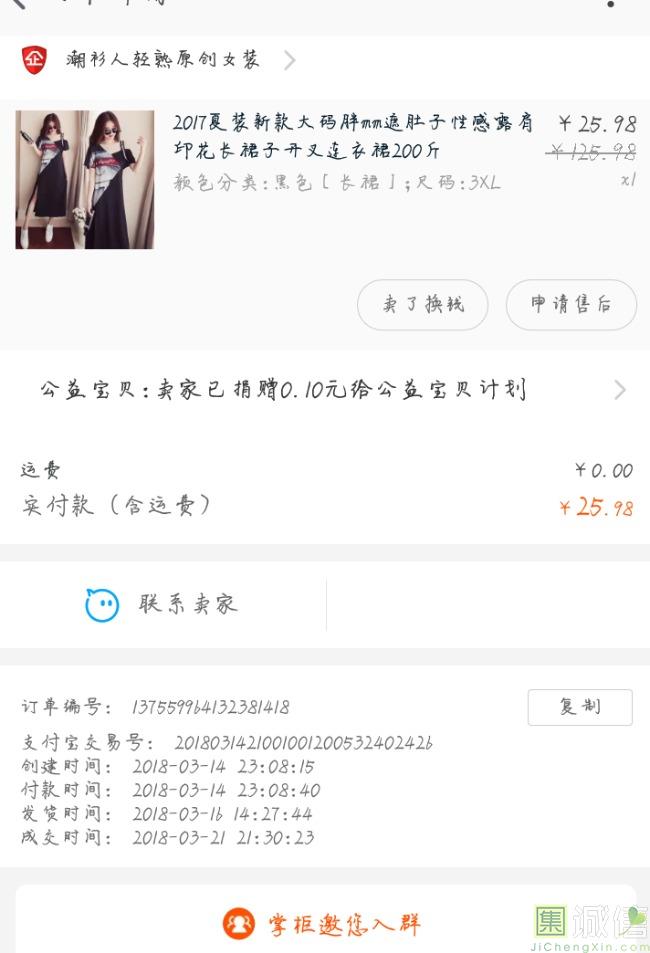Tap 申请售后 to request after-sales service
The image size is (650, 953).
570,305
